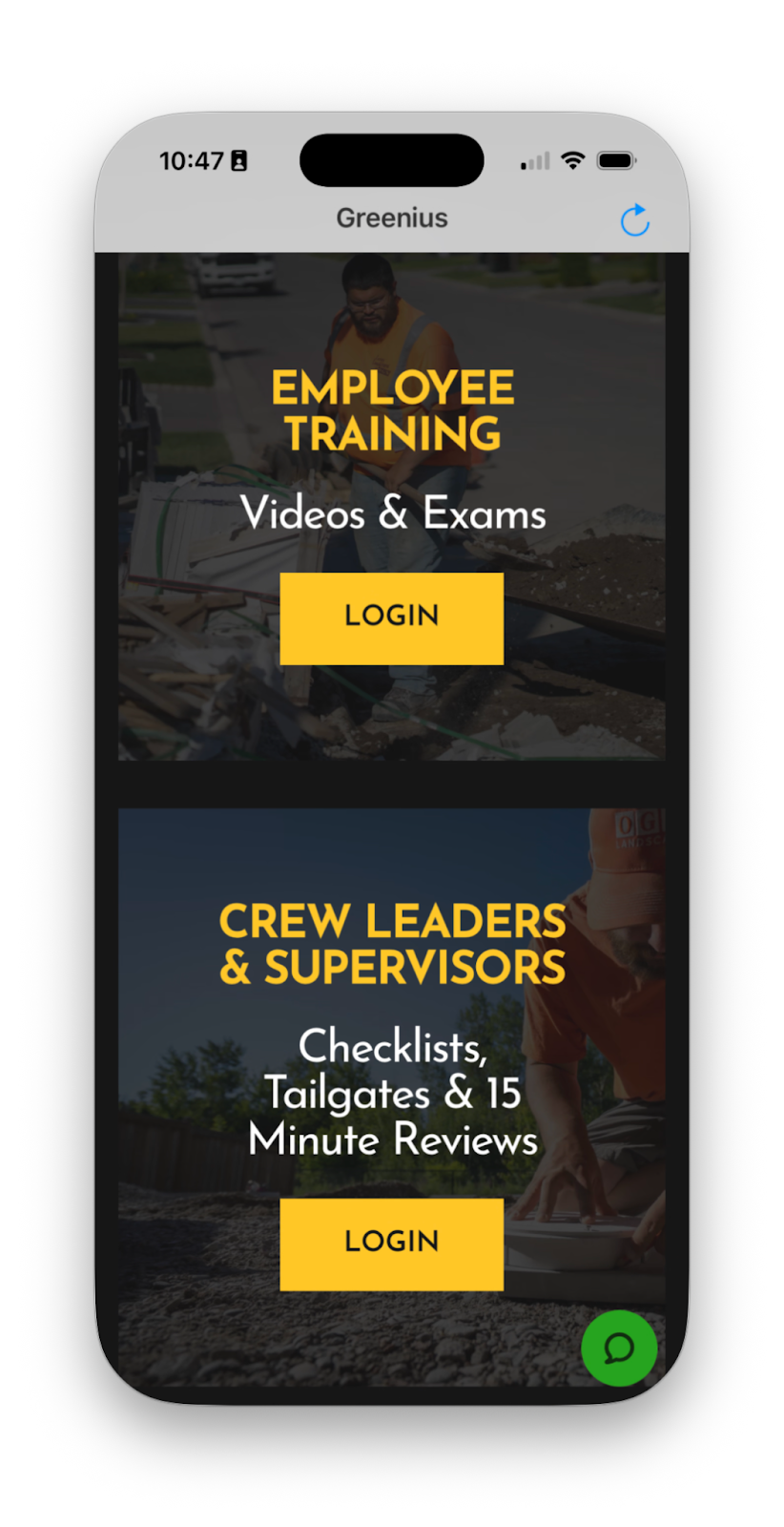Screen dimensions: 784x1527
Task: Tap the Wi-Fi status icon
Action: click(571, 160)
